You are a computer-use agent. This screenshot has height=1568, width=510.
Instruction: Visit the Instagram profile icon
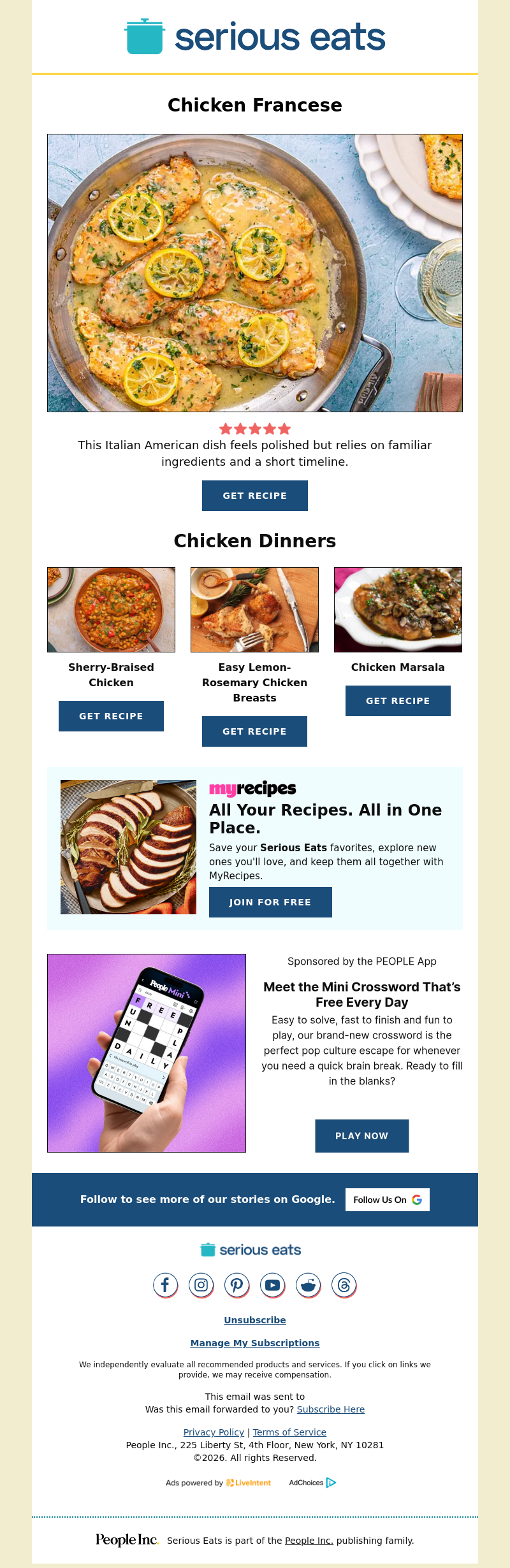pos(201,1285)
